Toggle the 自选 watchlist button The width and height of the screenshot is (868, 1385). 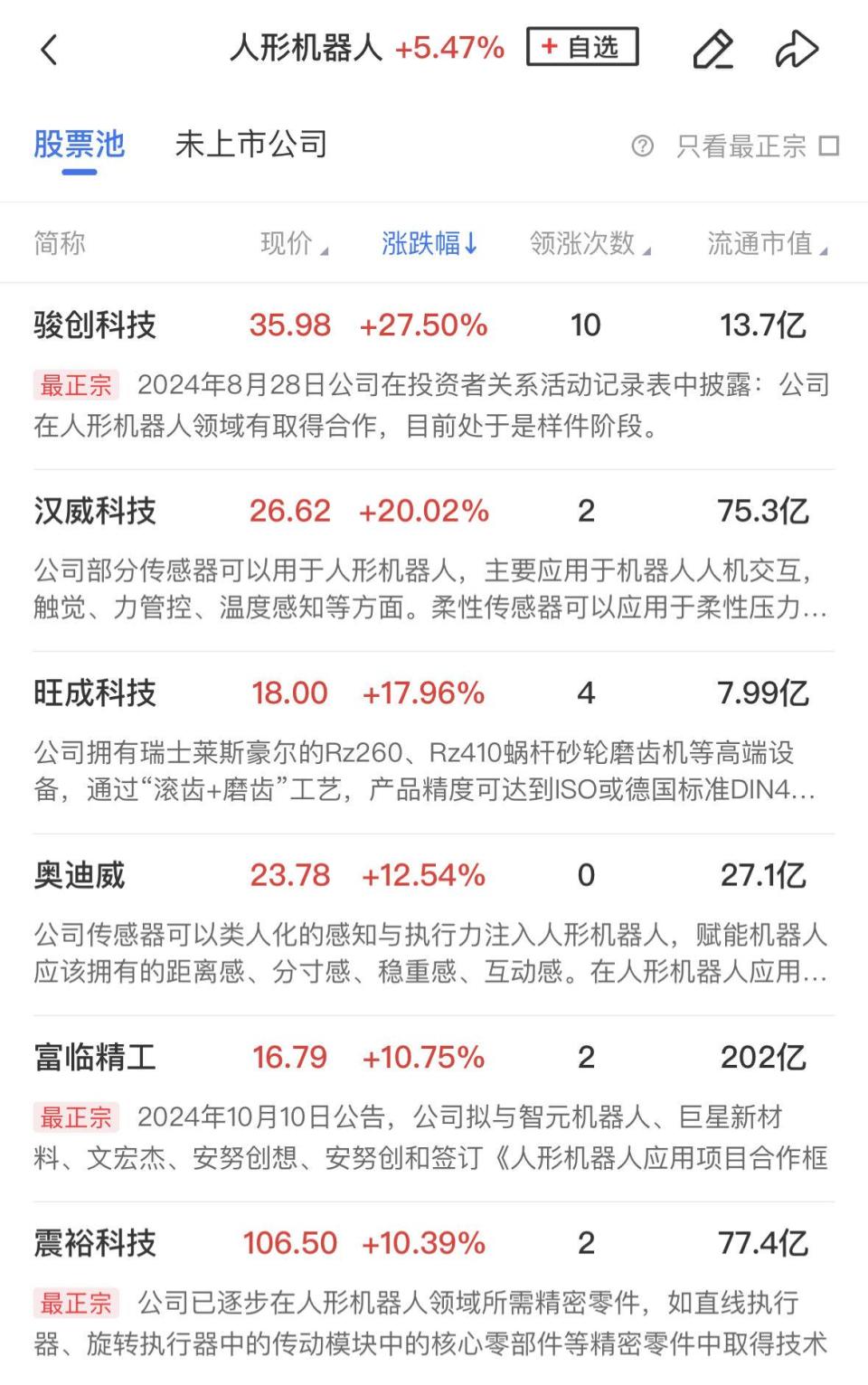tap(582, 49)
